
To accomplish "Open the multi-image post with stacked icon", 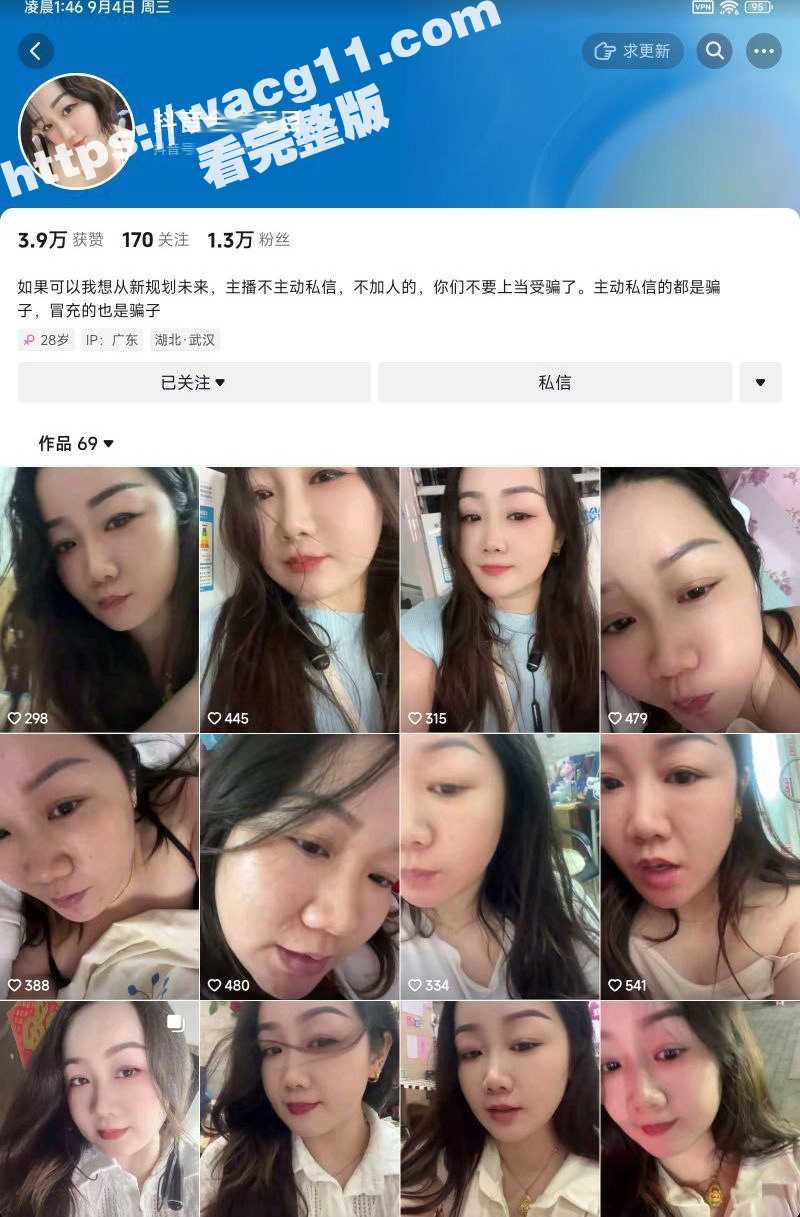I will click(100, 1108).
